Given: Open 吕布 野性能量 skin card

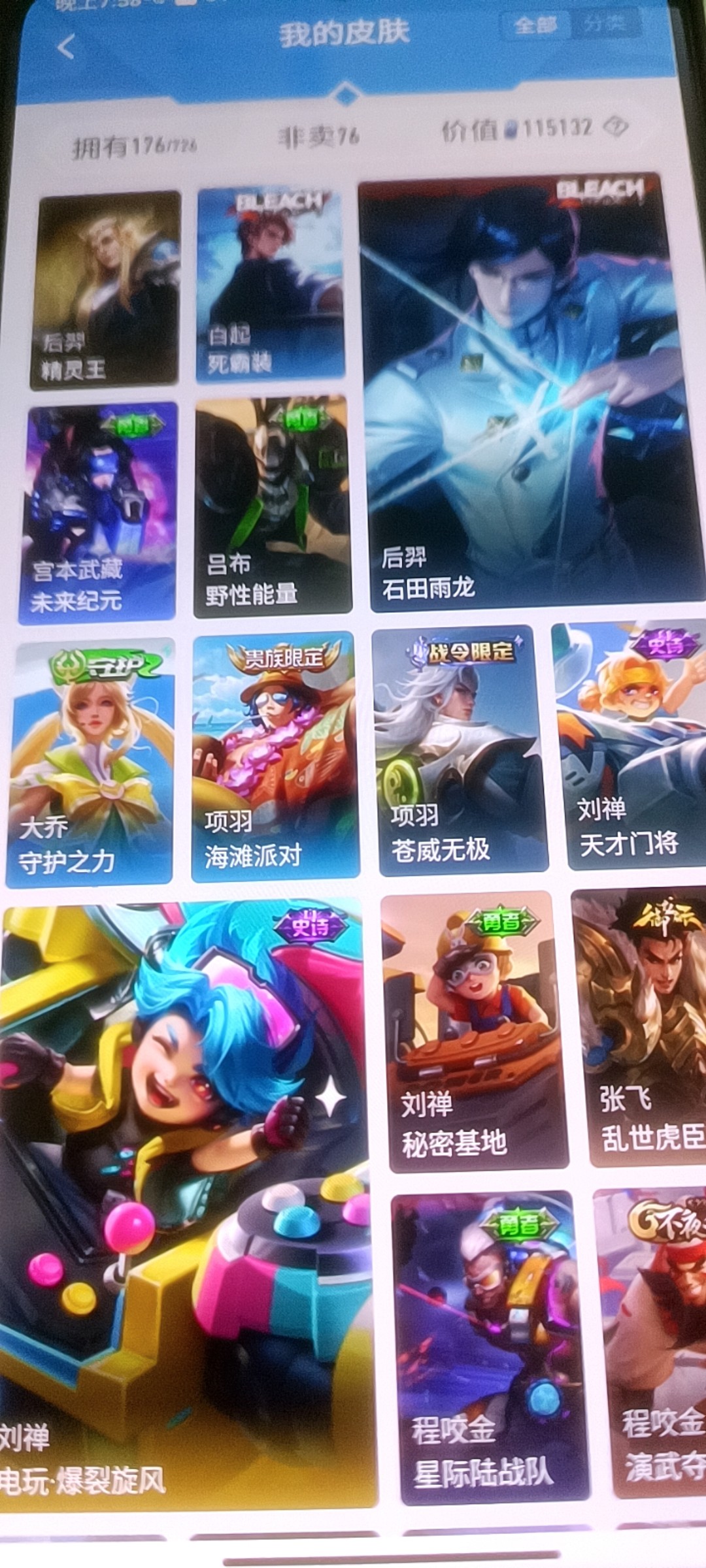Looking at the screenshot, I should click(273, 506).
